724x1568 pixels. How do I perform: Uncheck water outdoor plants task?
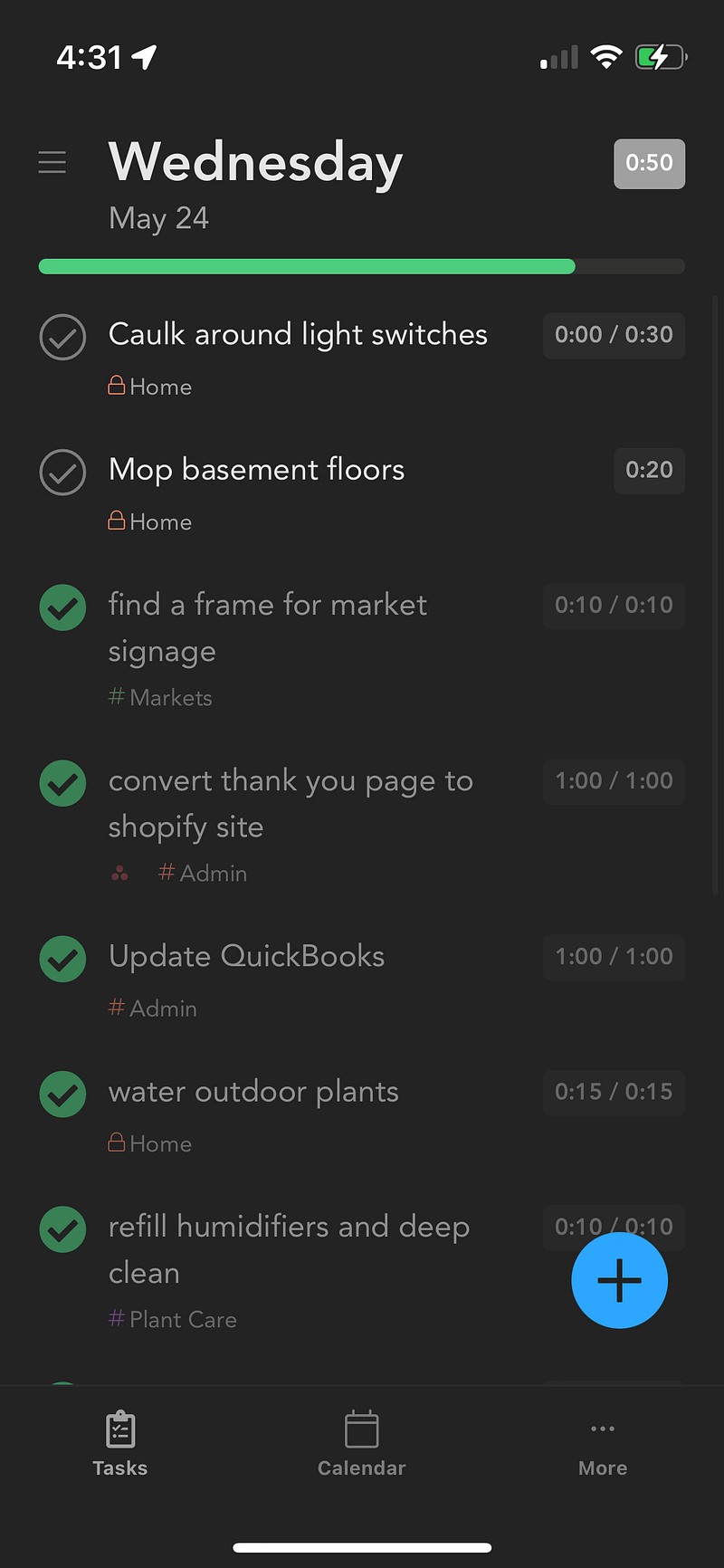(62, 1094)
